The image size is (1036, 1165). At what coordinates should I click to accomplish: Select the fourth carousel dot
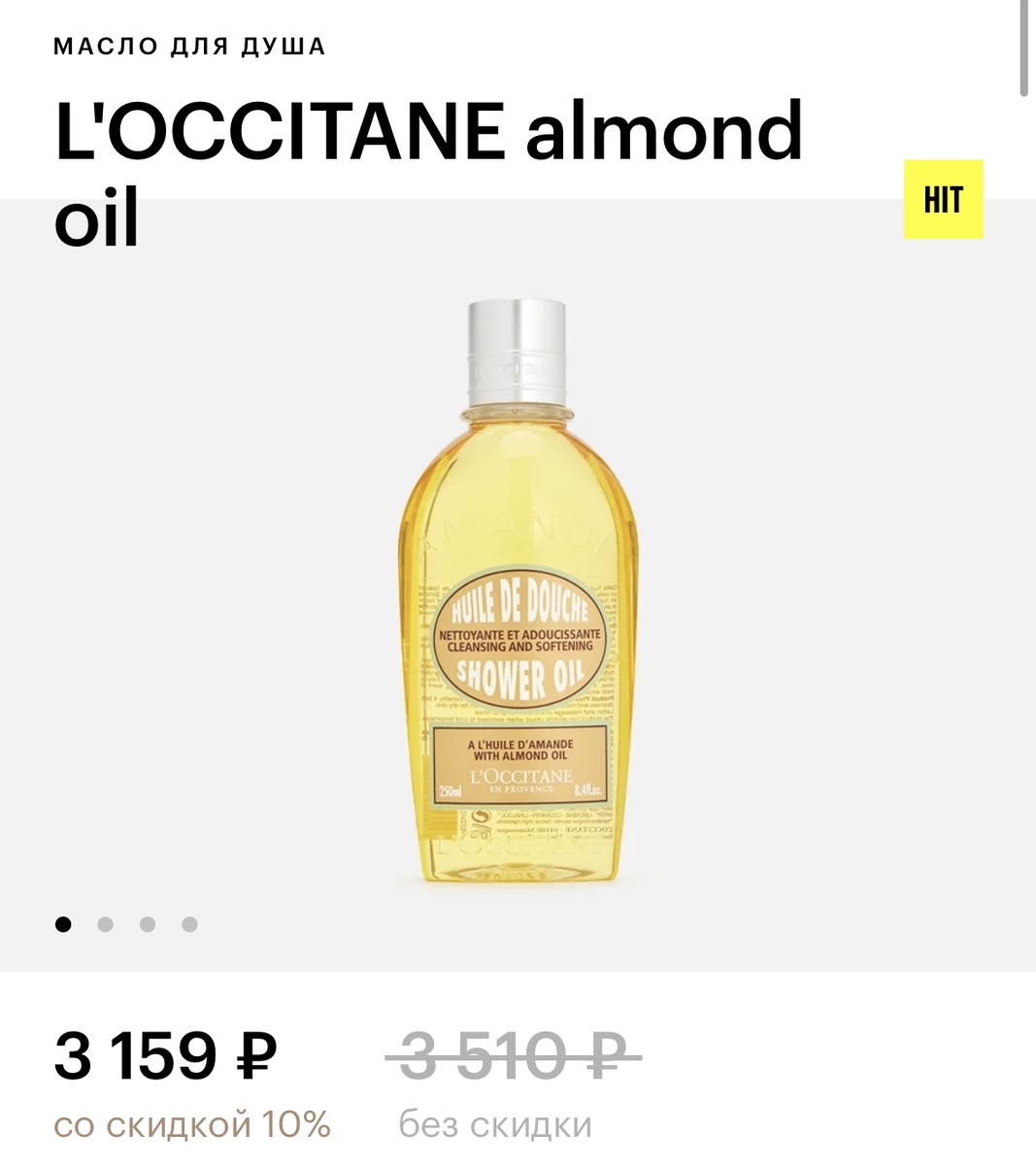tap(187, 922)
